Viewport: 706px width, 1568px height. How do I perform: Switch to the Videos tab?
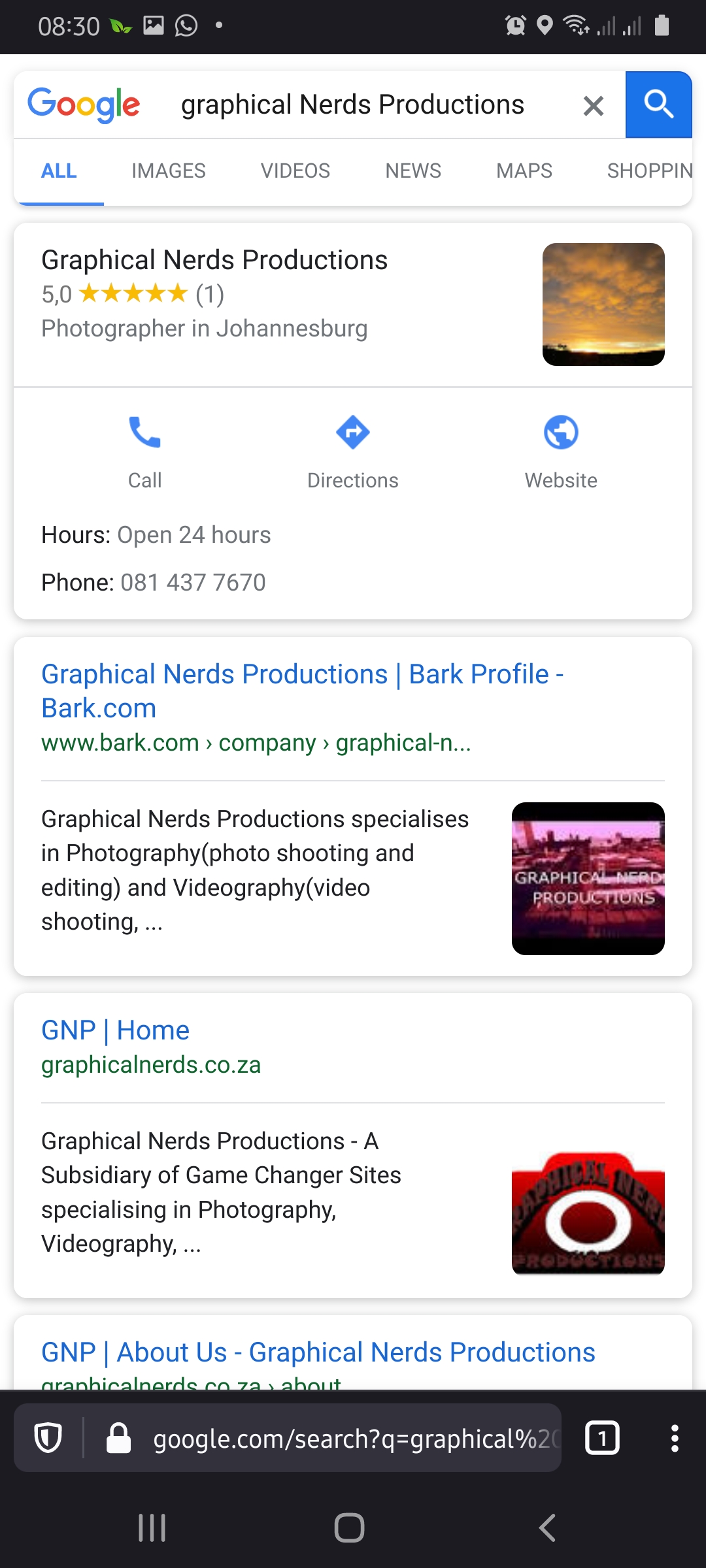pos(295,171)
